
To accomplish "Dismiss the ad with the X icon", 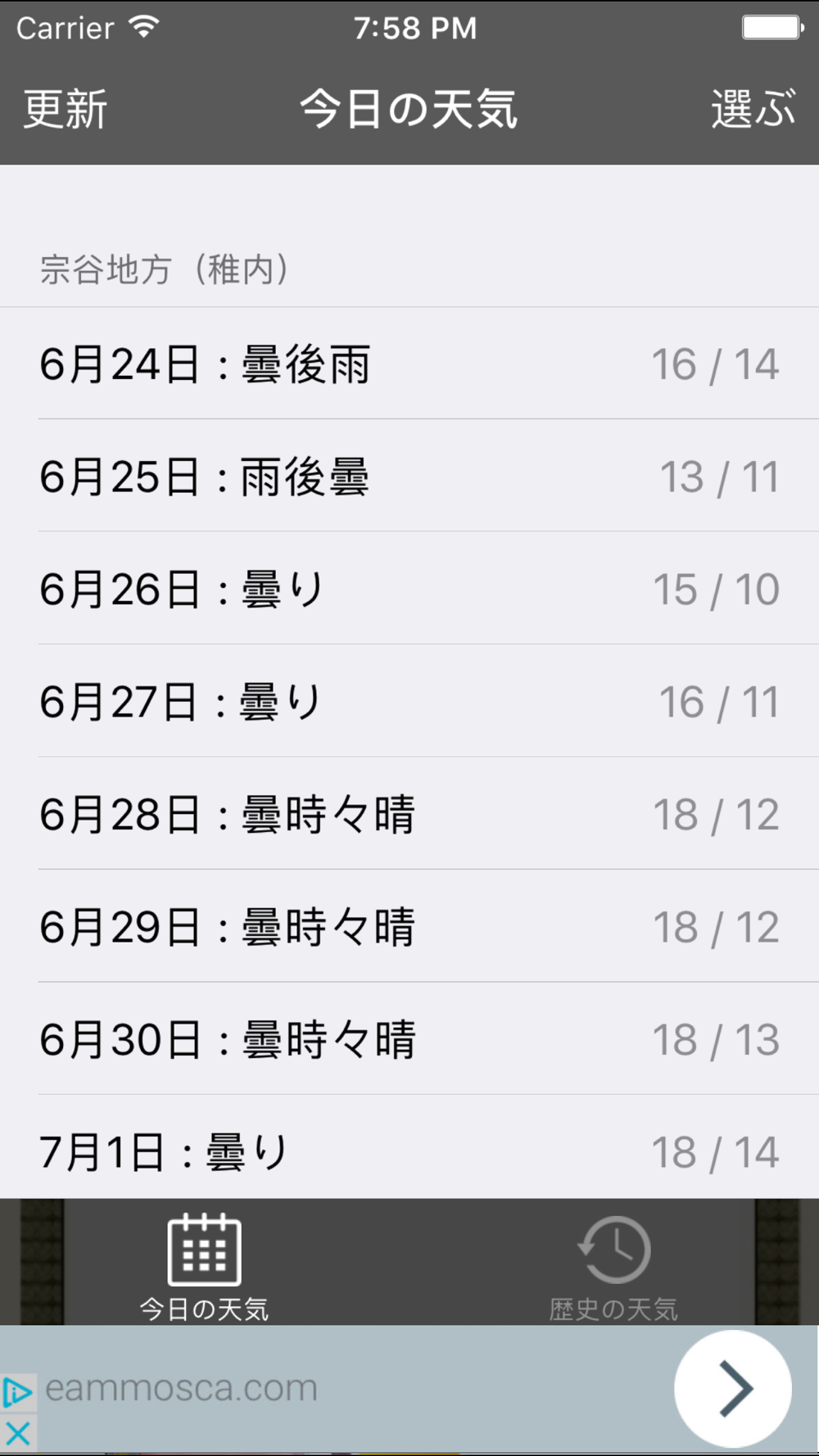I will click(18, 1434).
